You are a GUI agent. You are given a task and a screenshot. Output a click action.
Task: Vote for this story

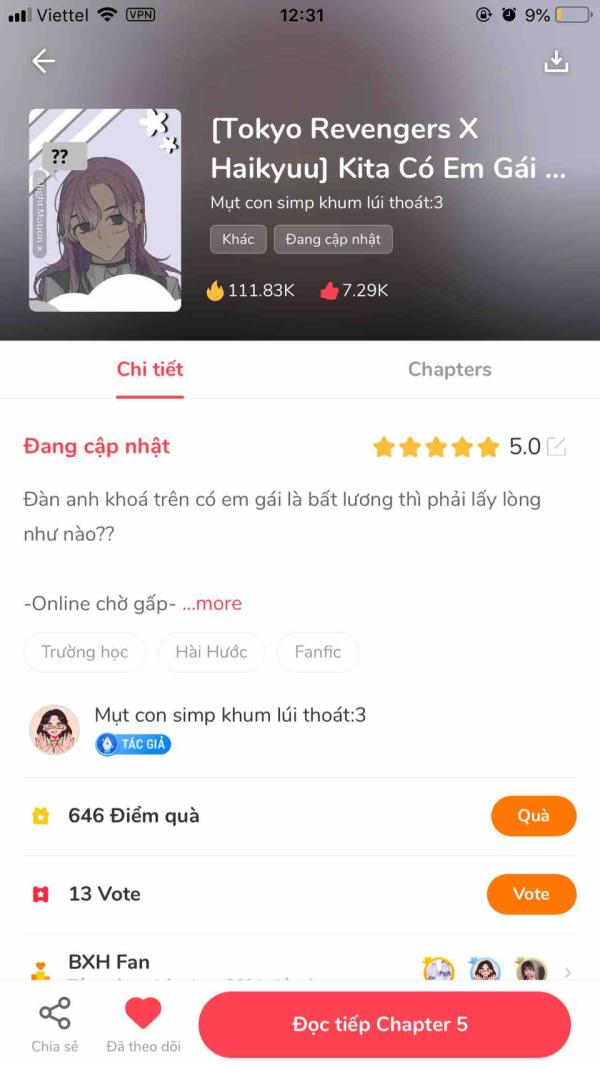pos(531,894)
